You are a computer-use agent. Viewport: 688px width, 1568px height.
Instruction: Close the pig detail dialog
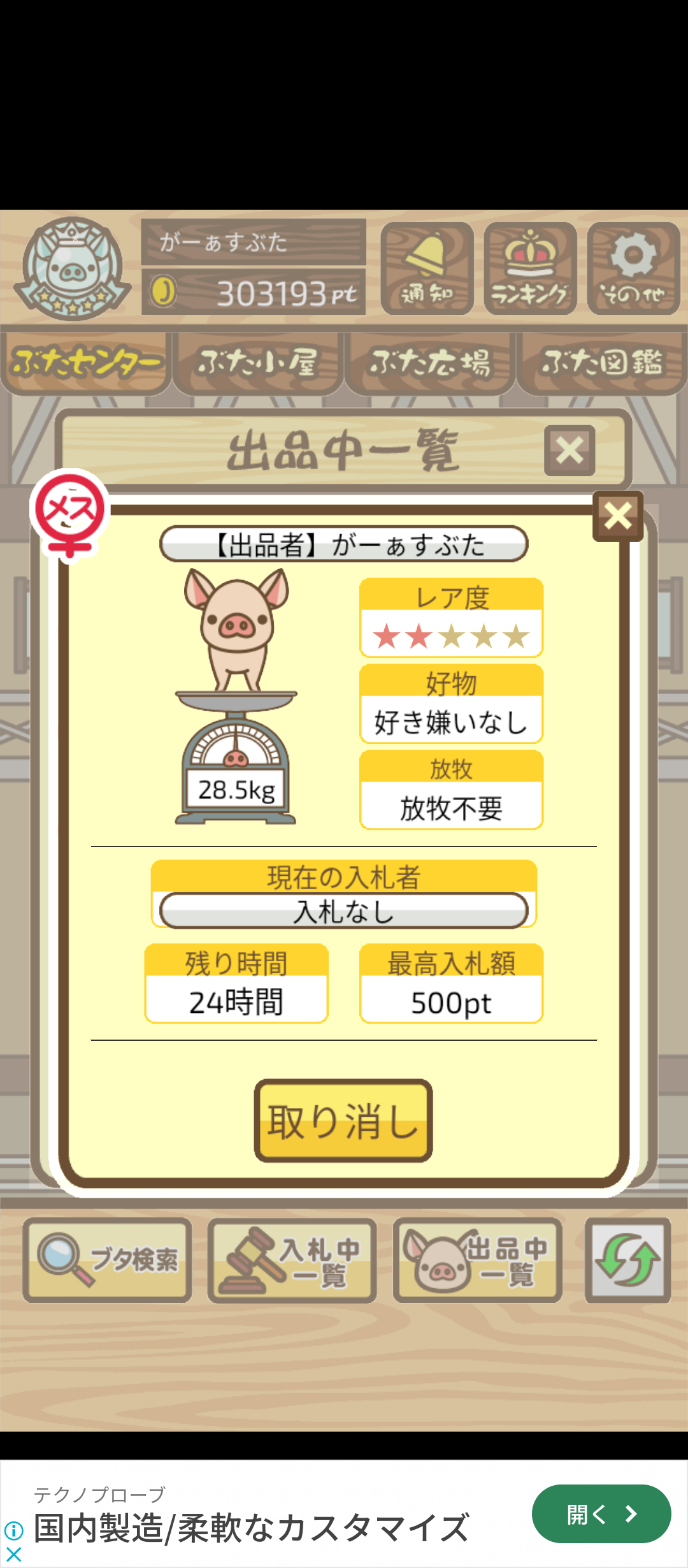[x=617, y=516]
